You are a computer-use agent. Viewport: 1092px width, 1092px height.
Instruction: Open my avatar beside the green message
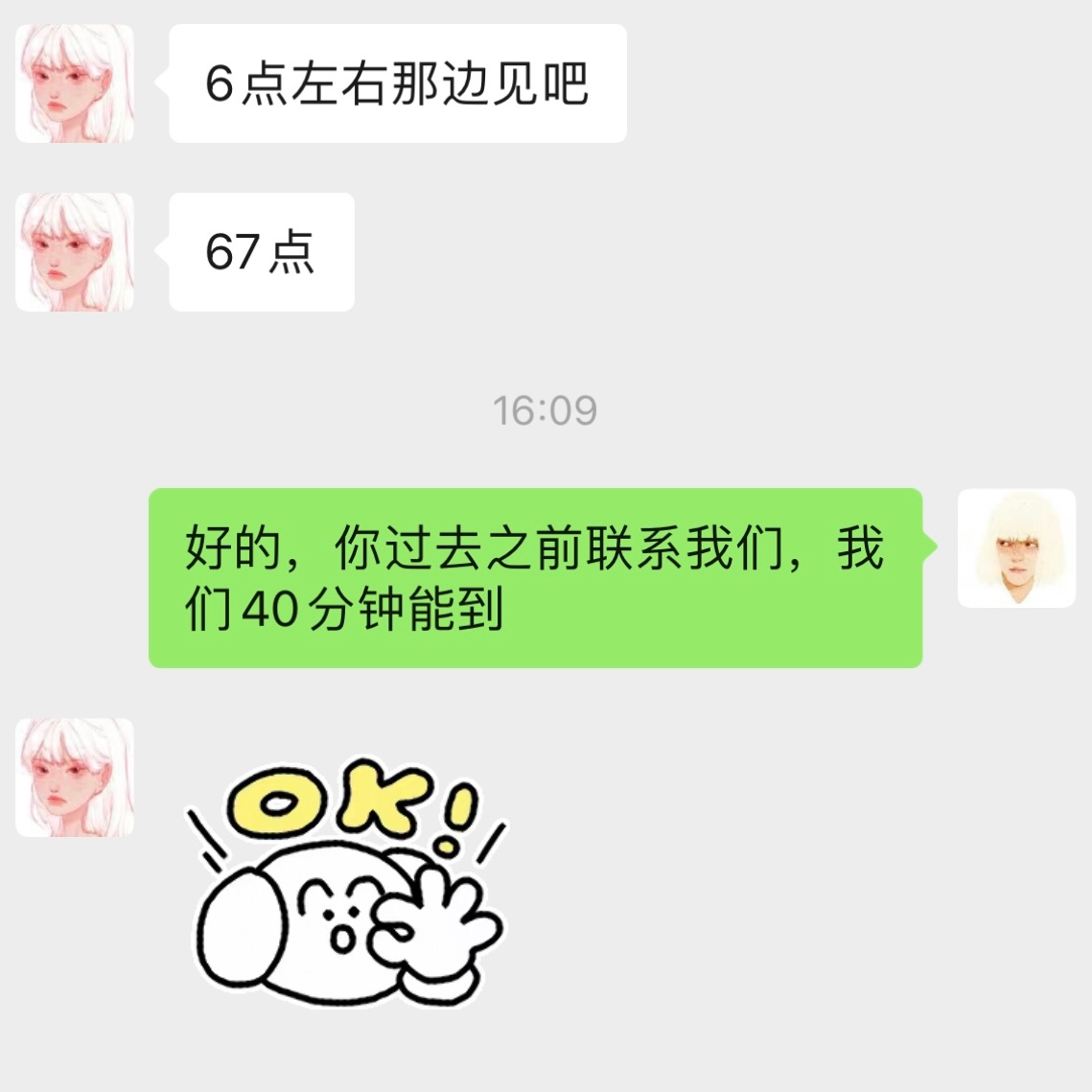1016,547
